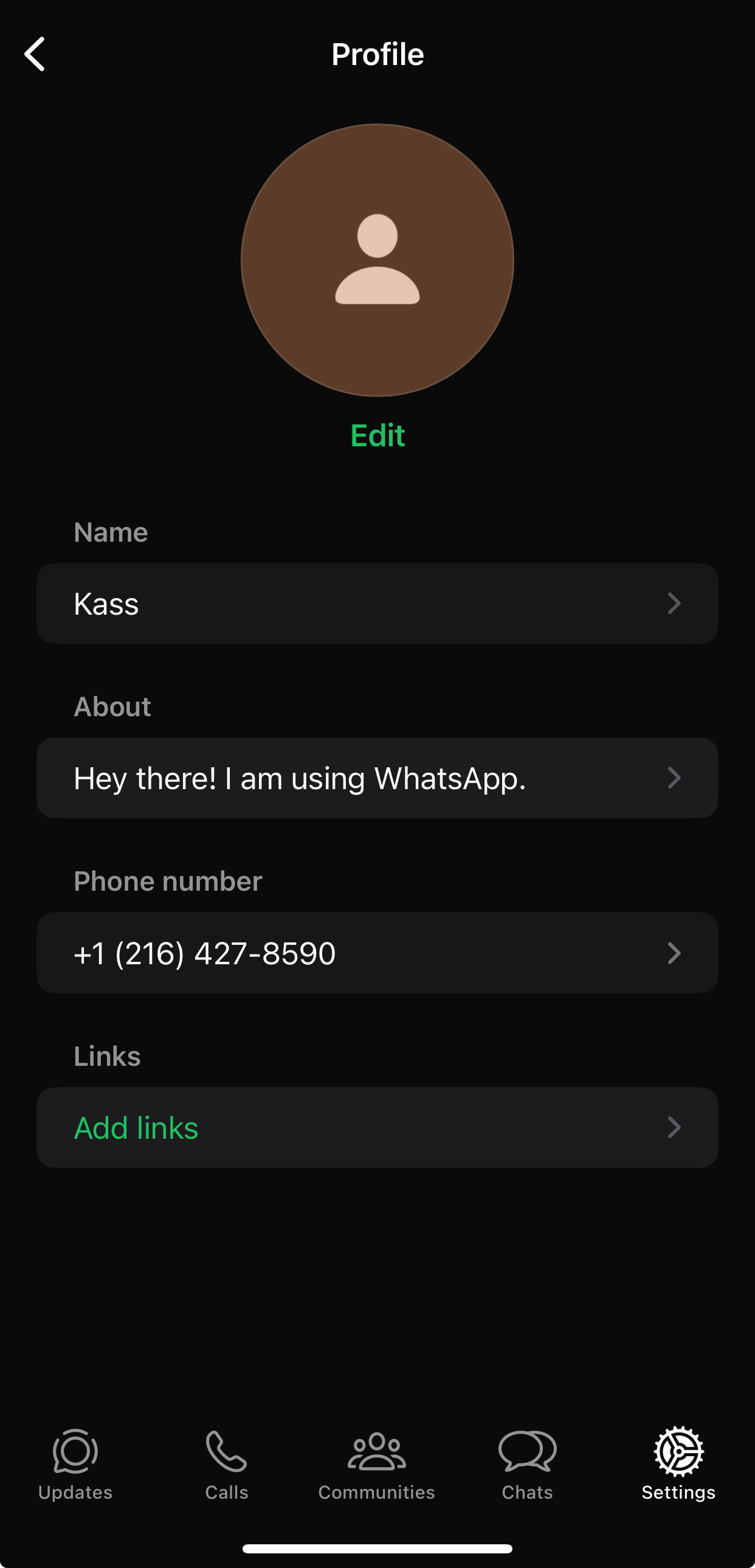Image resolution: width=755 pixels, height=1568 pixels.
Task: Open the Settings tab
Action: point(678,1463)
